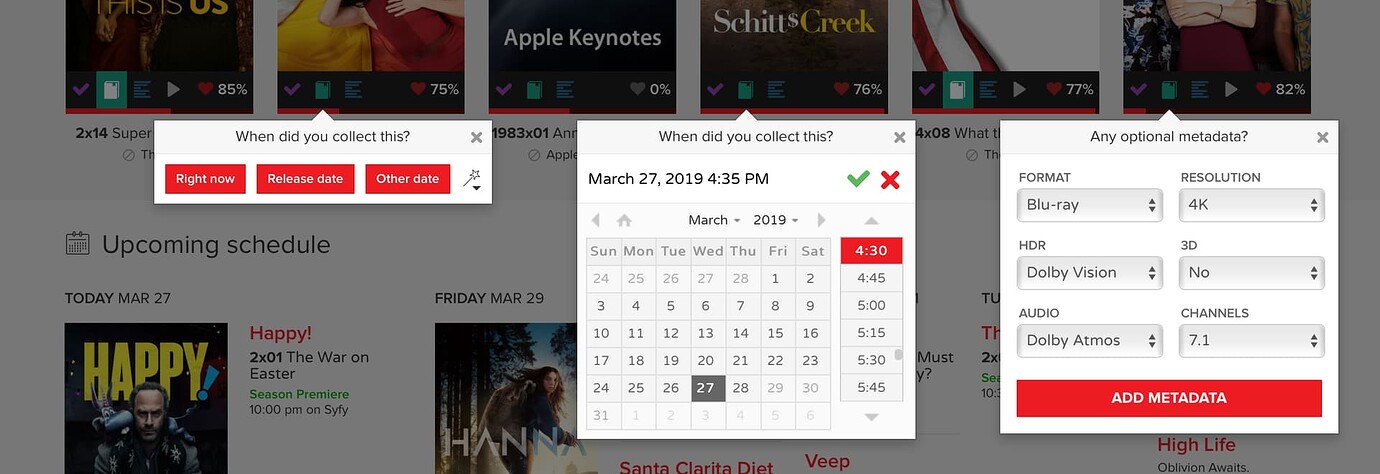
Task: Select the Release date option
Action: tap(305, 179)
